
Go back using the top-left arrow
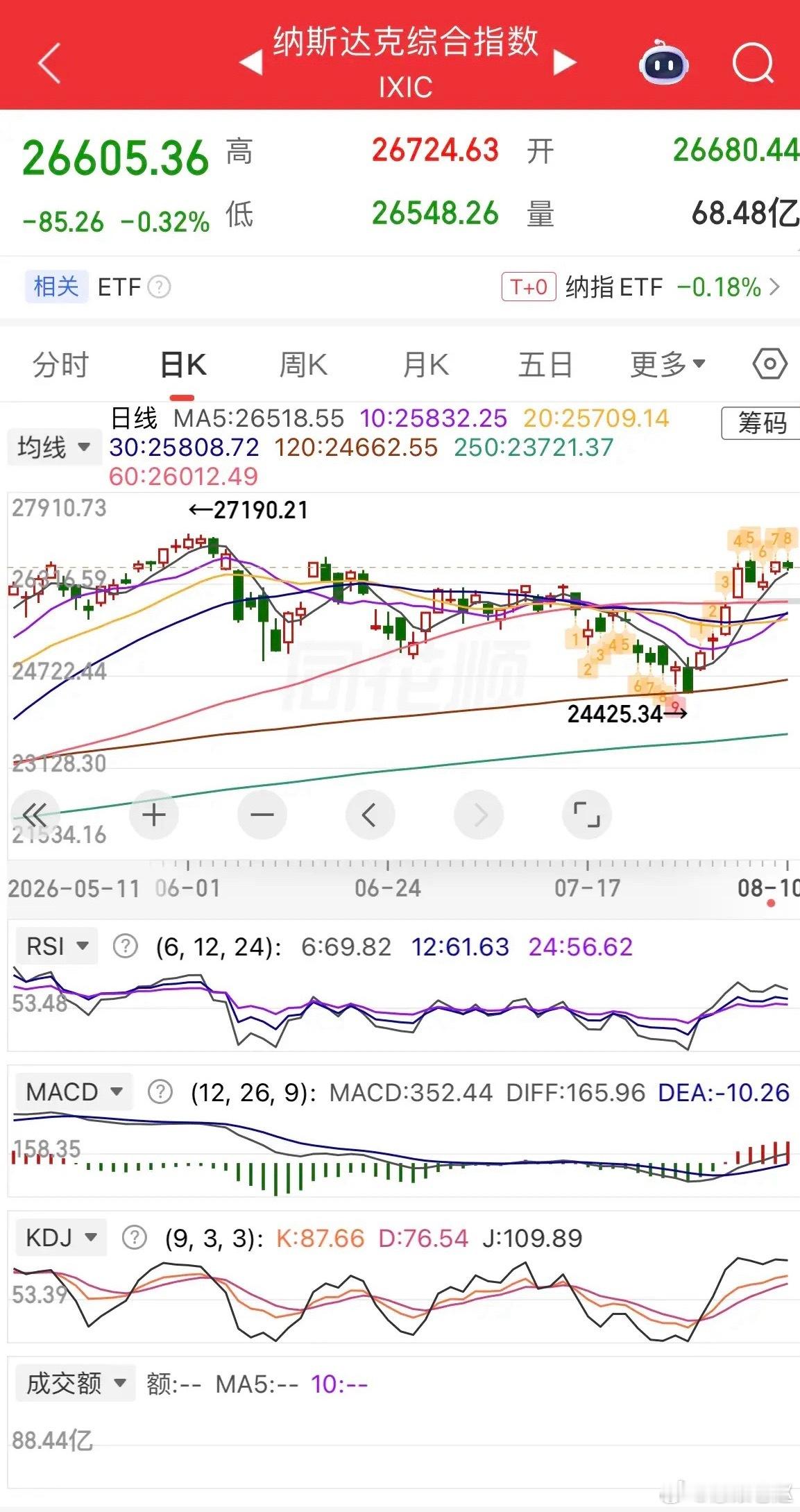[x=50, y=63]
